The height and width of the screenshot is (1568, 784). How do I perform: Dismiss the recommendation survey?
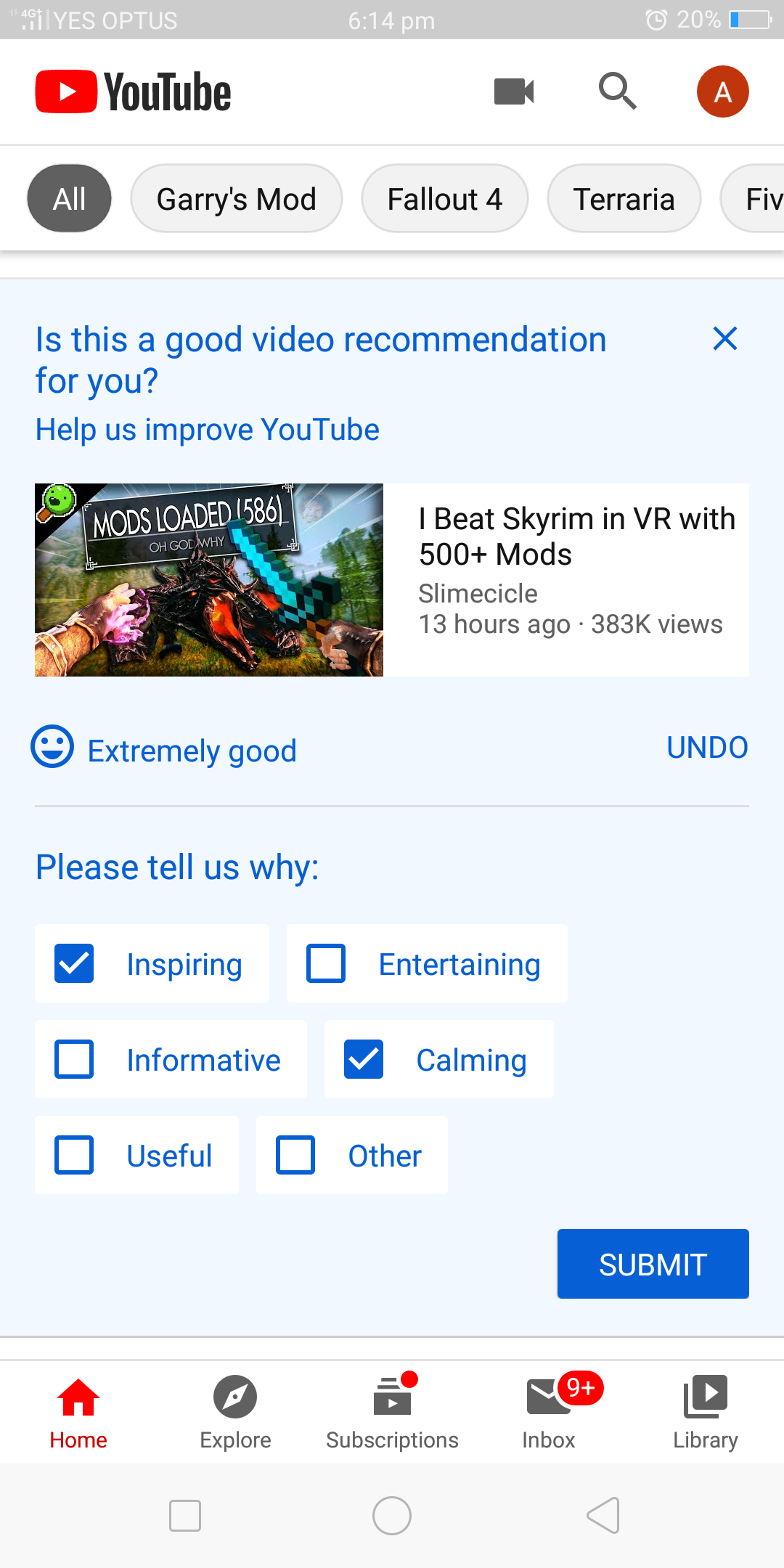pyautogui.click(x=724, y=339)
